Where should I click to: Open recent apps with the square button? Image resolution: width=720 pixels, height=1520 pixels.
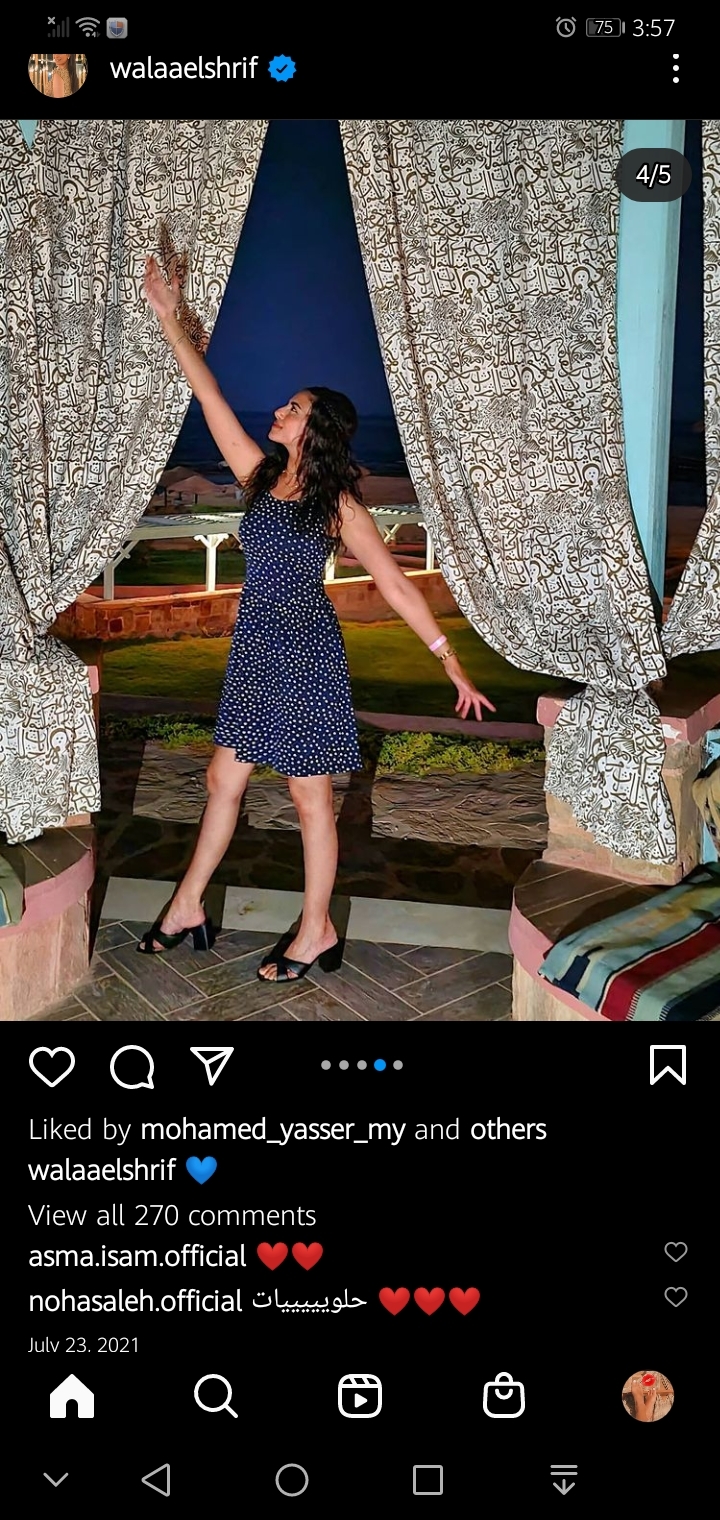click(x=428, y=1480)
